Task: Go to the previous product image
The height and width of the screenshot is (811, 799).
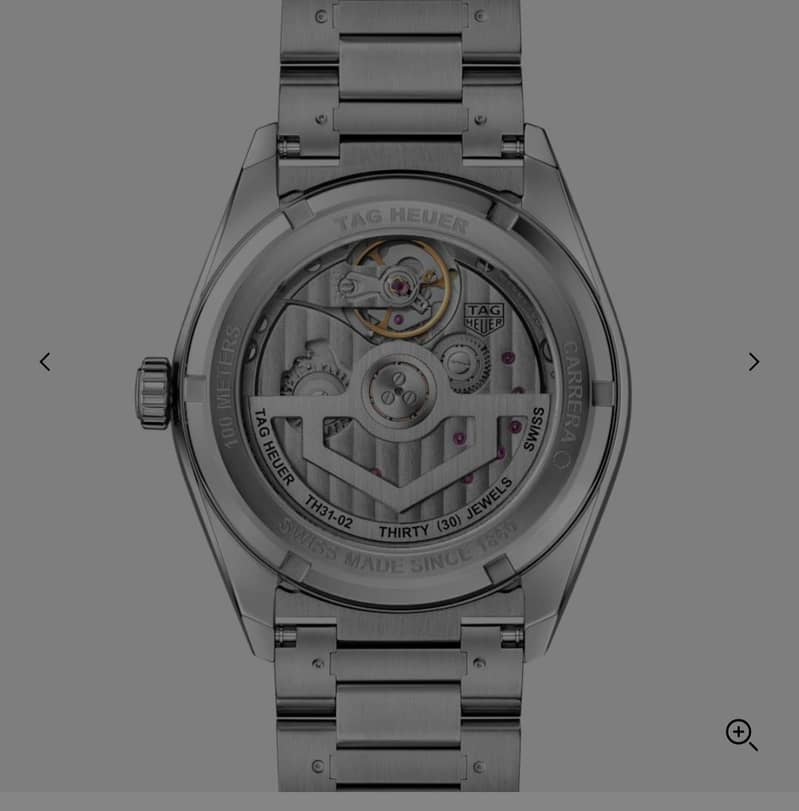Action: point(45,362)
